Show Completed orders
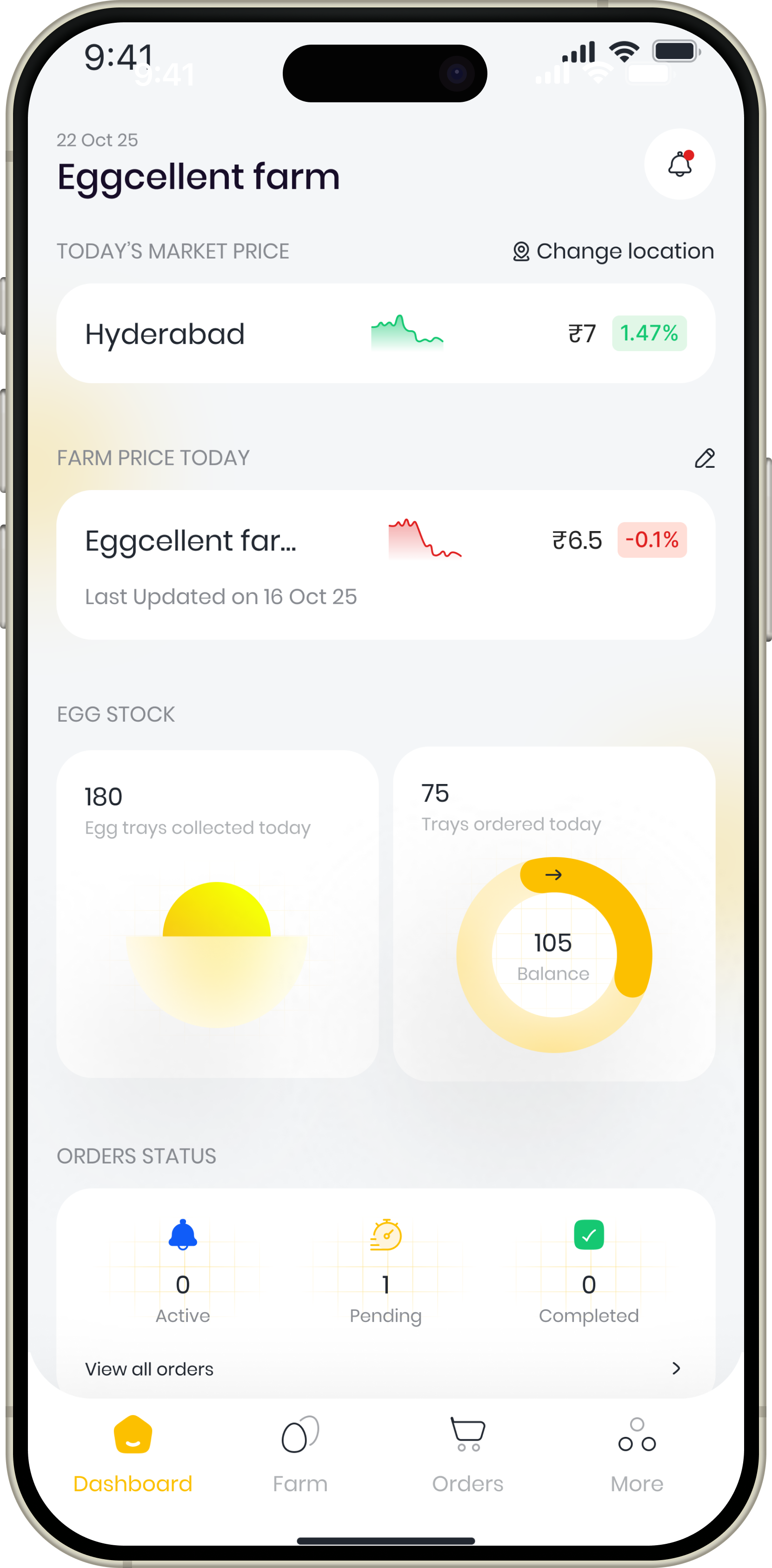The height and width of the screenshot is (1568, 772). pos(589,1272)
